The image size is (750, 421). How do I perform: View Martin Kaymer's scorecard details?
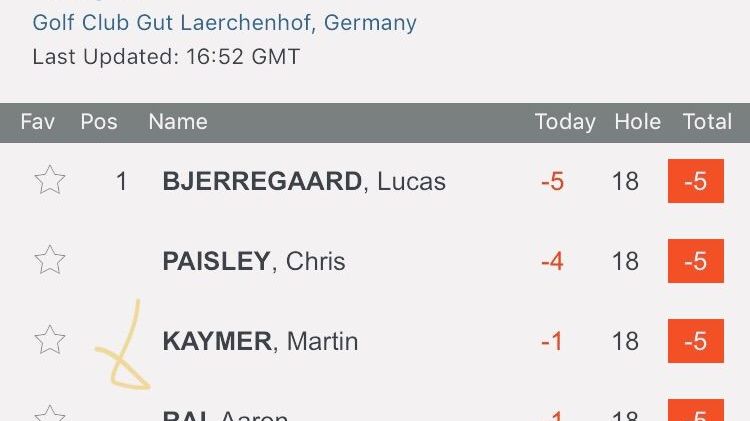(260, 342)
